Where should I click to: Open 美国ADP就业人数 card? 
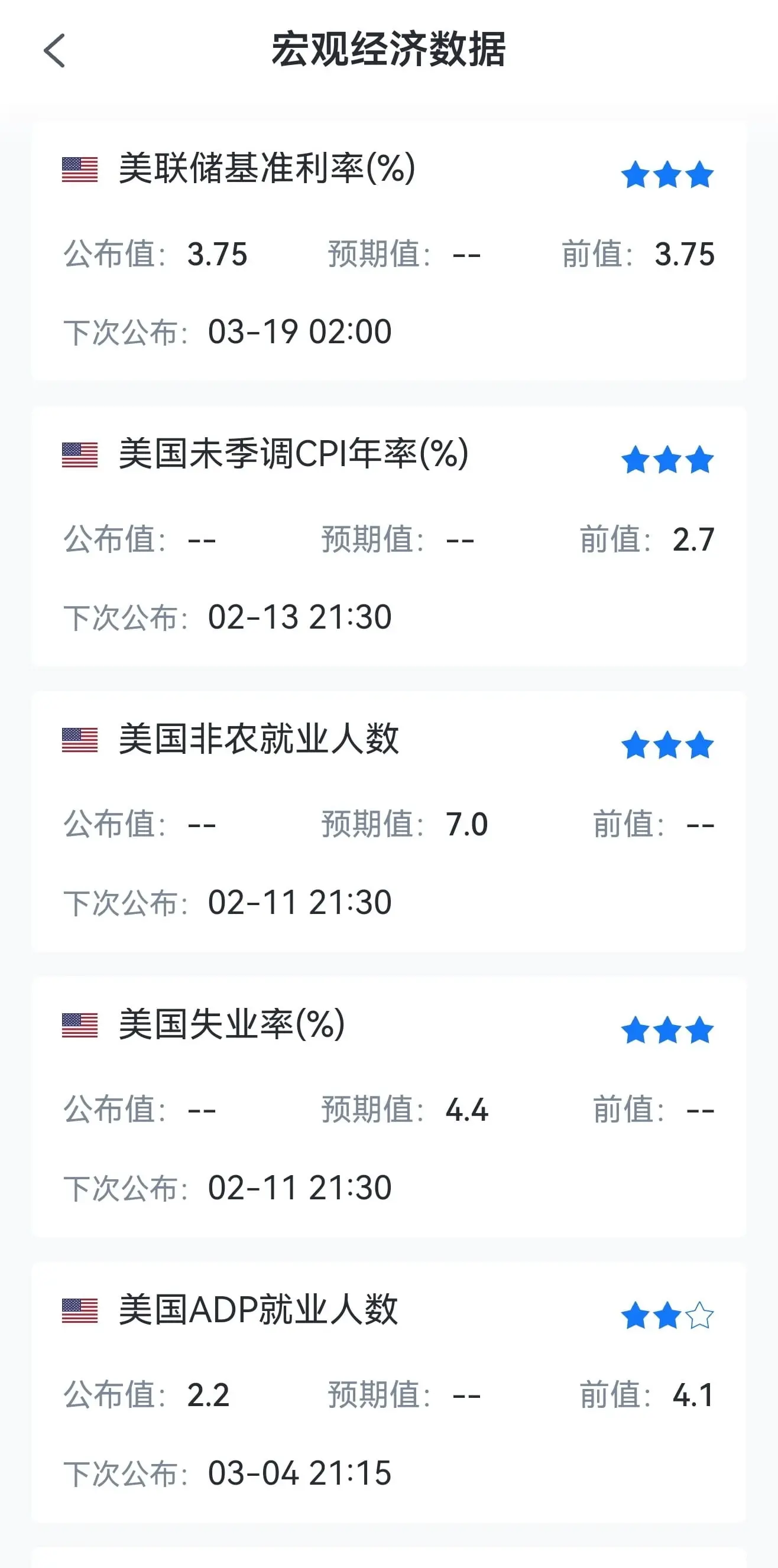(388, 1392)
